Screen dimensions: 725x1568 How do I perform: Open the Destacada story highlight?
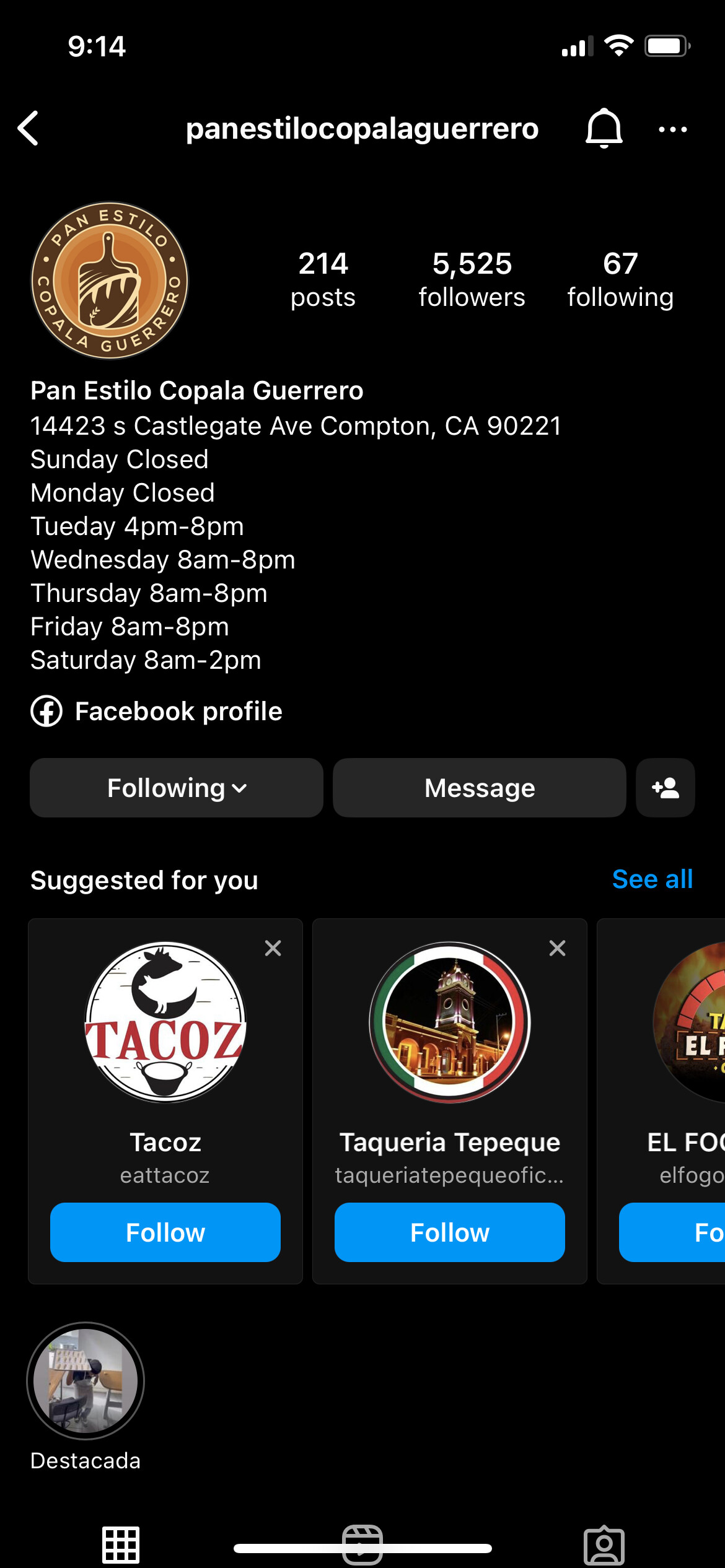(x=86, y=1381)
